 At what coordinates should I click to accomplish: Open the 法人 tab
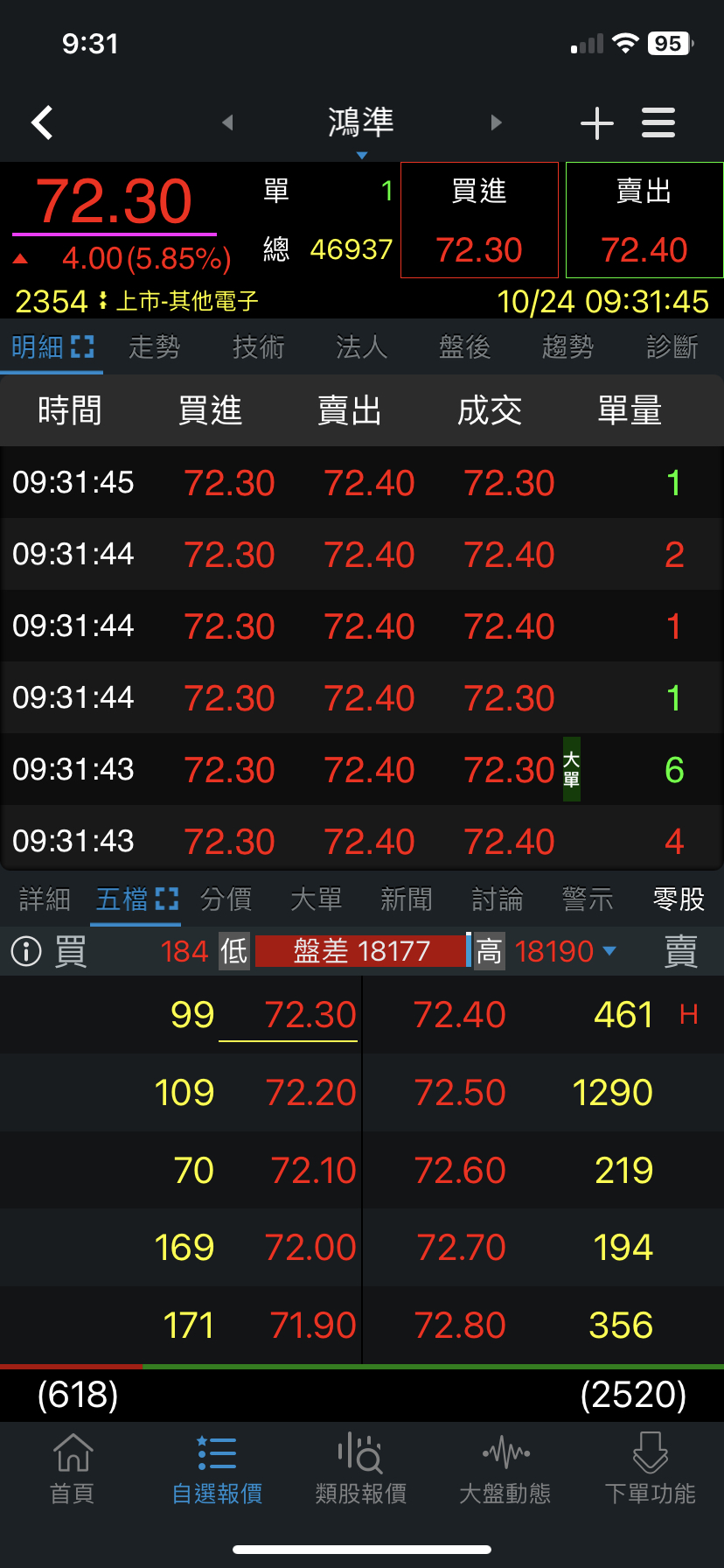coord(362,347)
